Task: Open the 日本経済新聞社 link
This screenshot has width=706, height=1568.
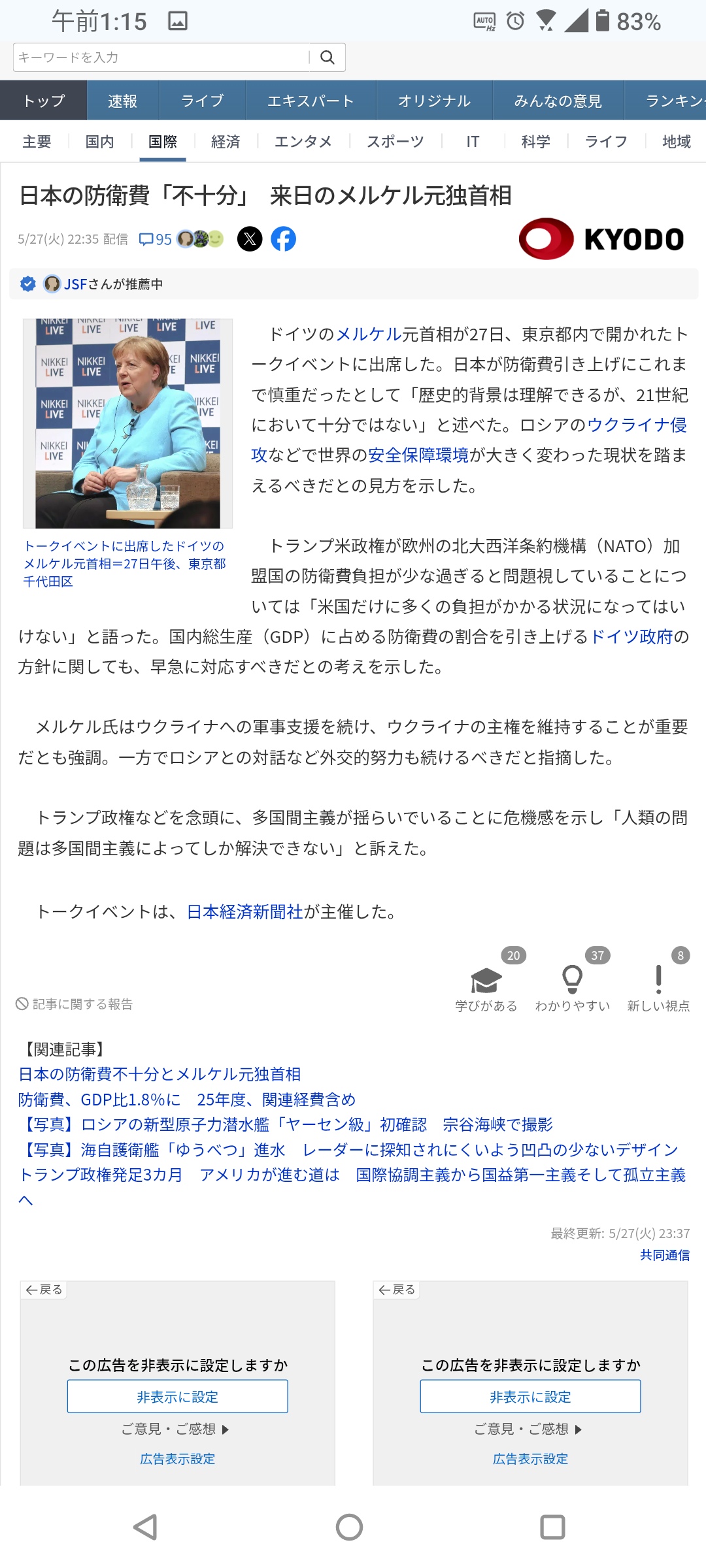Action: [245, 912]
